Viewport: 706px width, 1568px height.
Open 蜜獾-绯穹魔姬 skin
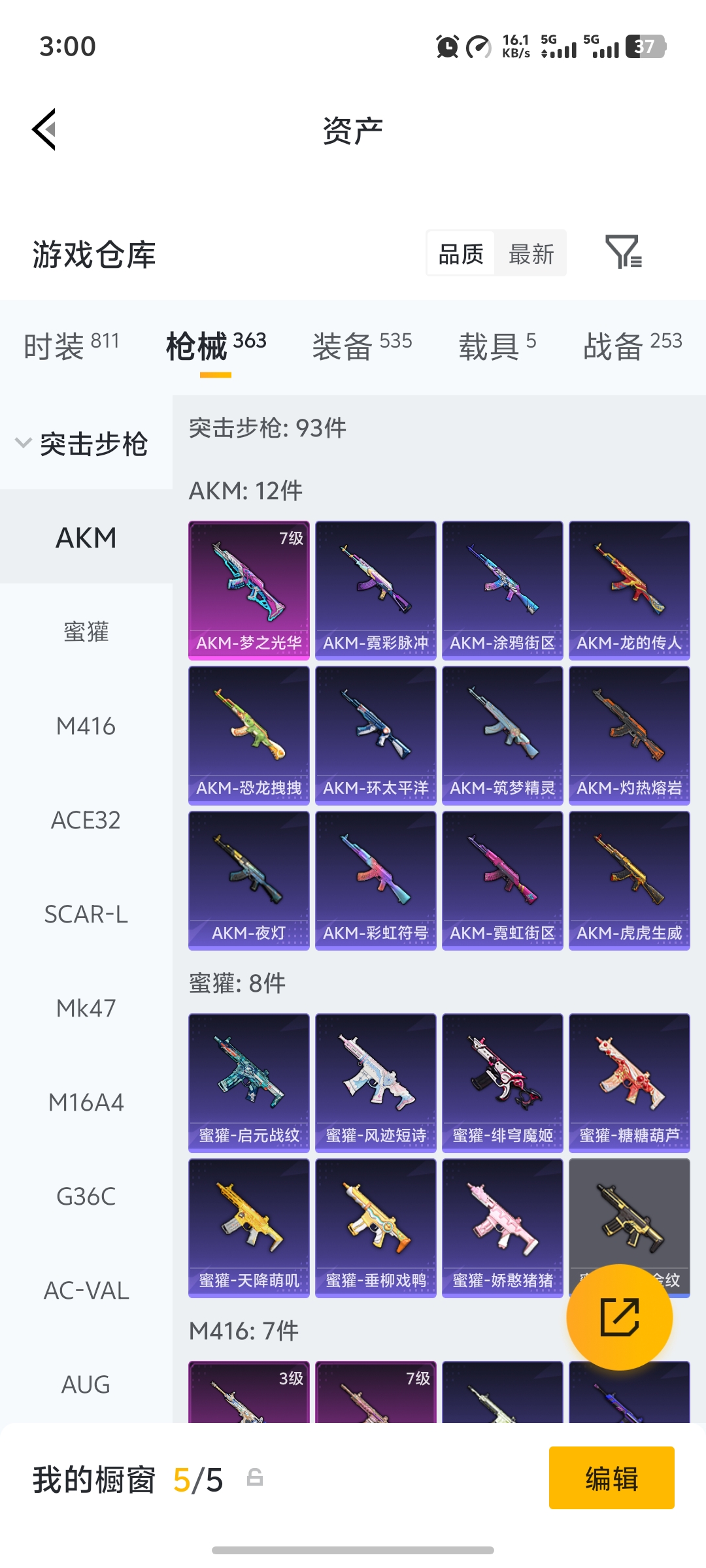503,1083
